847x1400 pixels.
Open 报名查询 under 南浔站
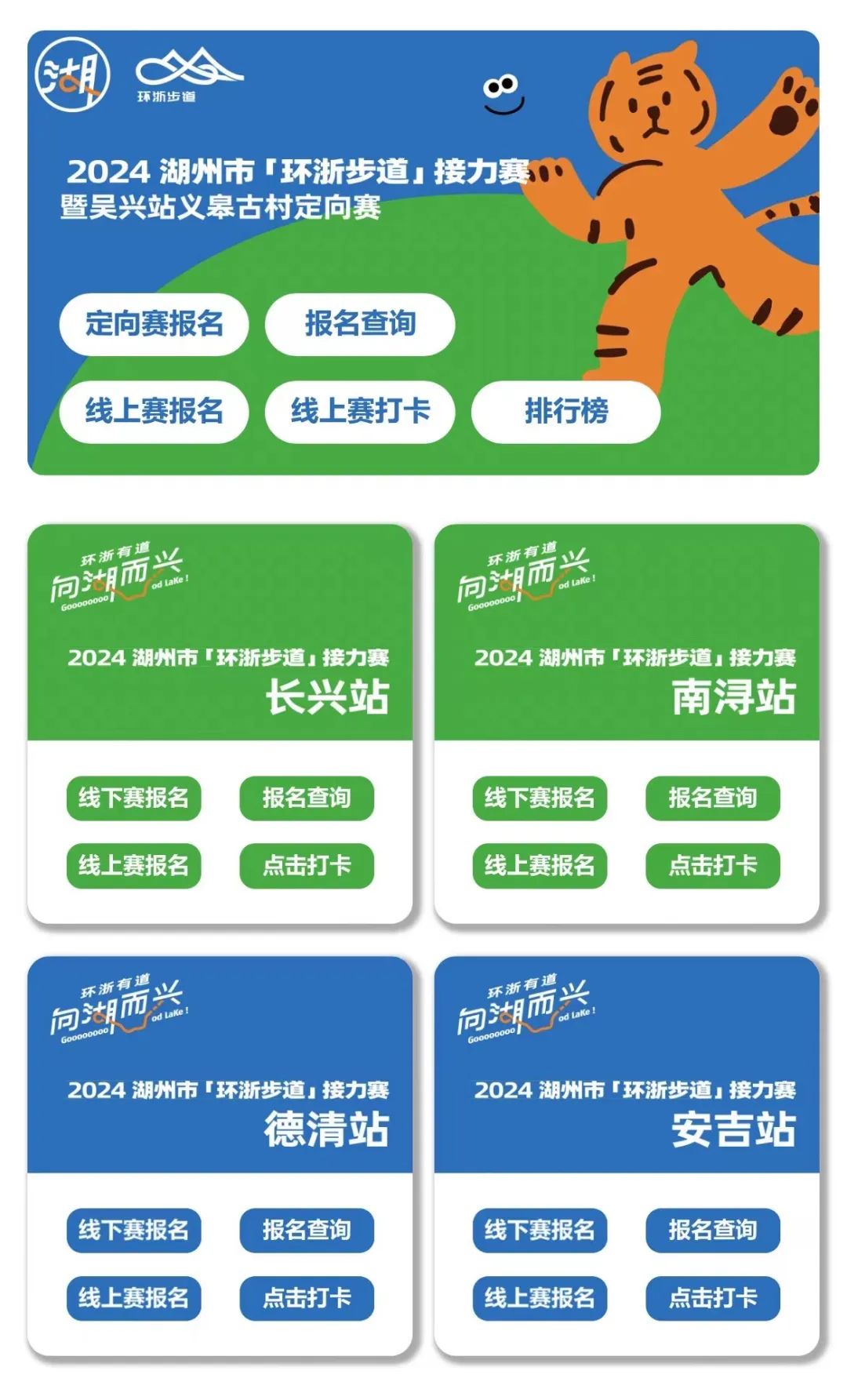coord(713,798)
